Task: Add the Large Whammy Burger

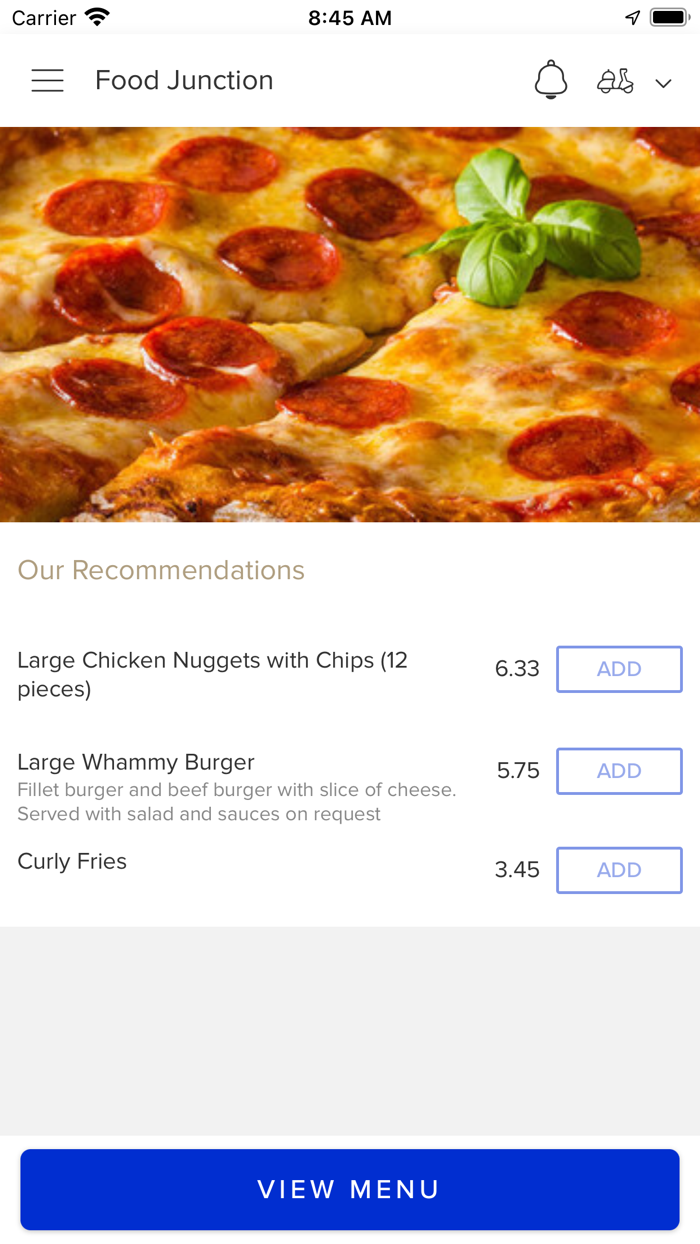Action: click(x=619, y=771)
